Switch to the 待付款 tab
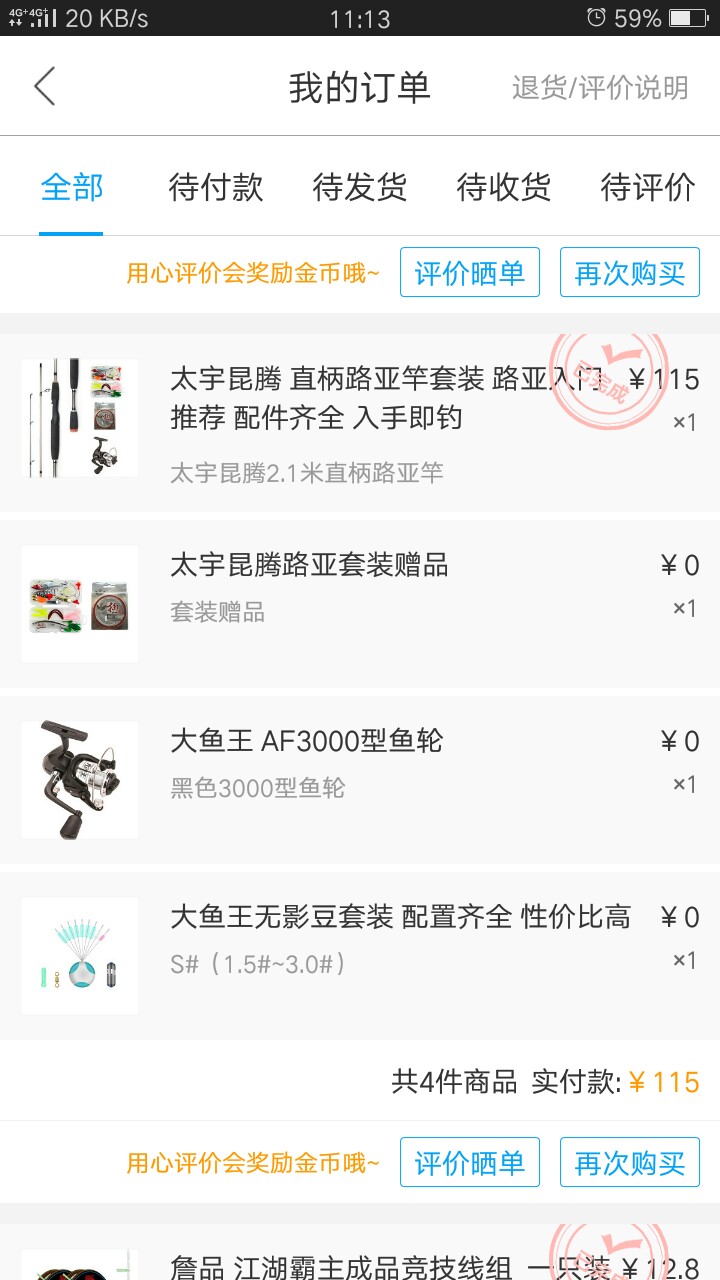This screenshot has width=720, height=1280. coord(216,187)
